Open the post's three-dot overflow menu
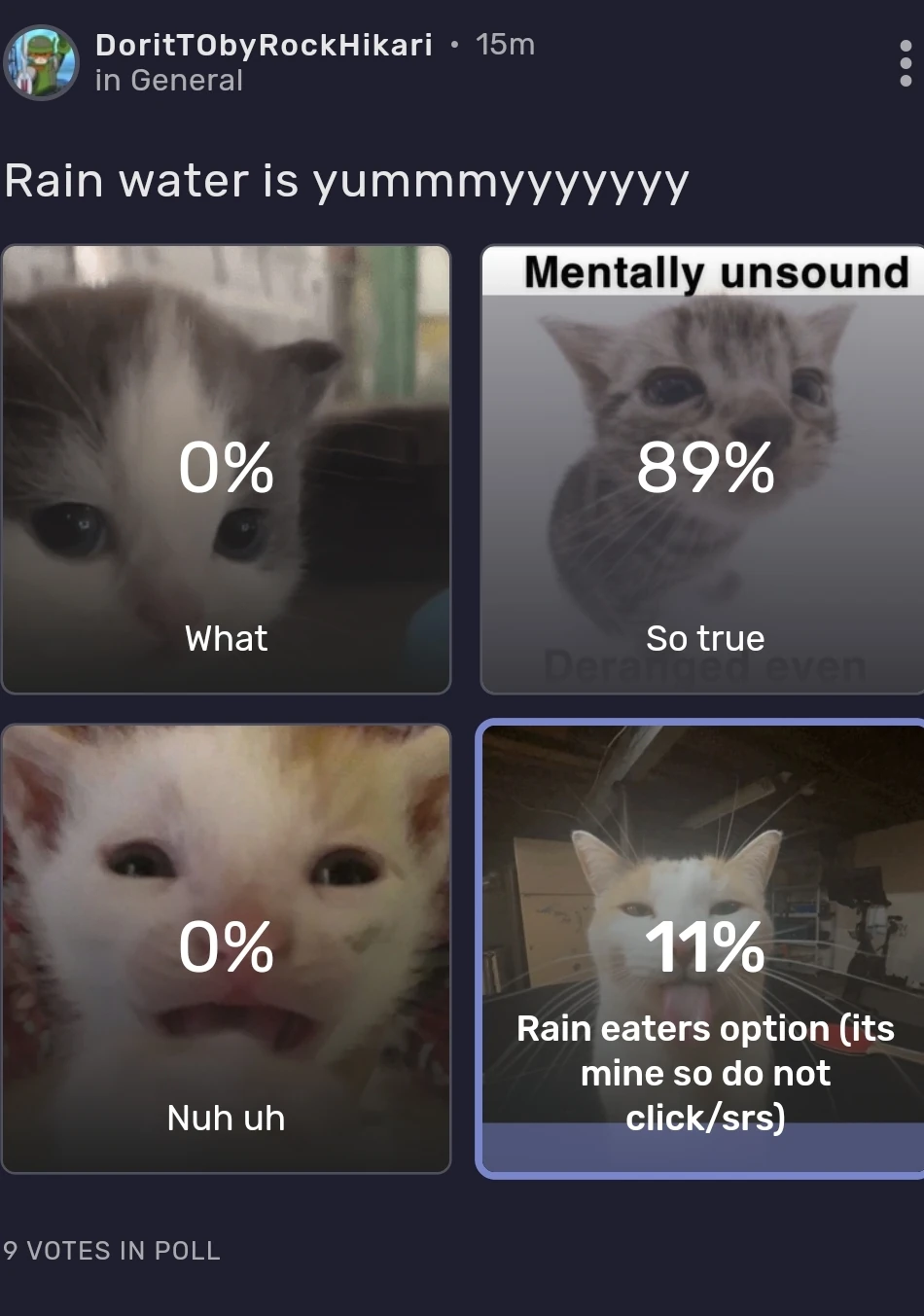The width and height of the screenshot is (924, 1316). 906,63
